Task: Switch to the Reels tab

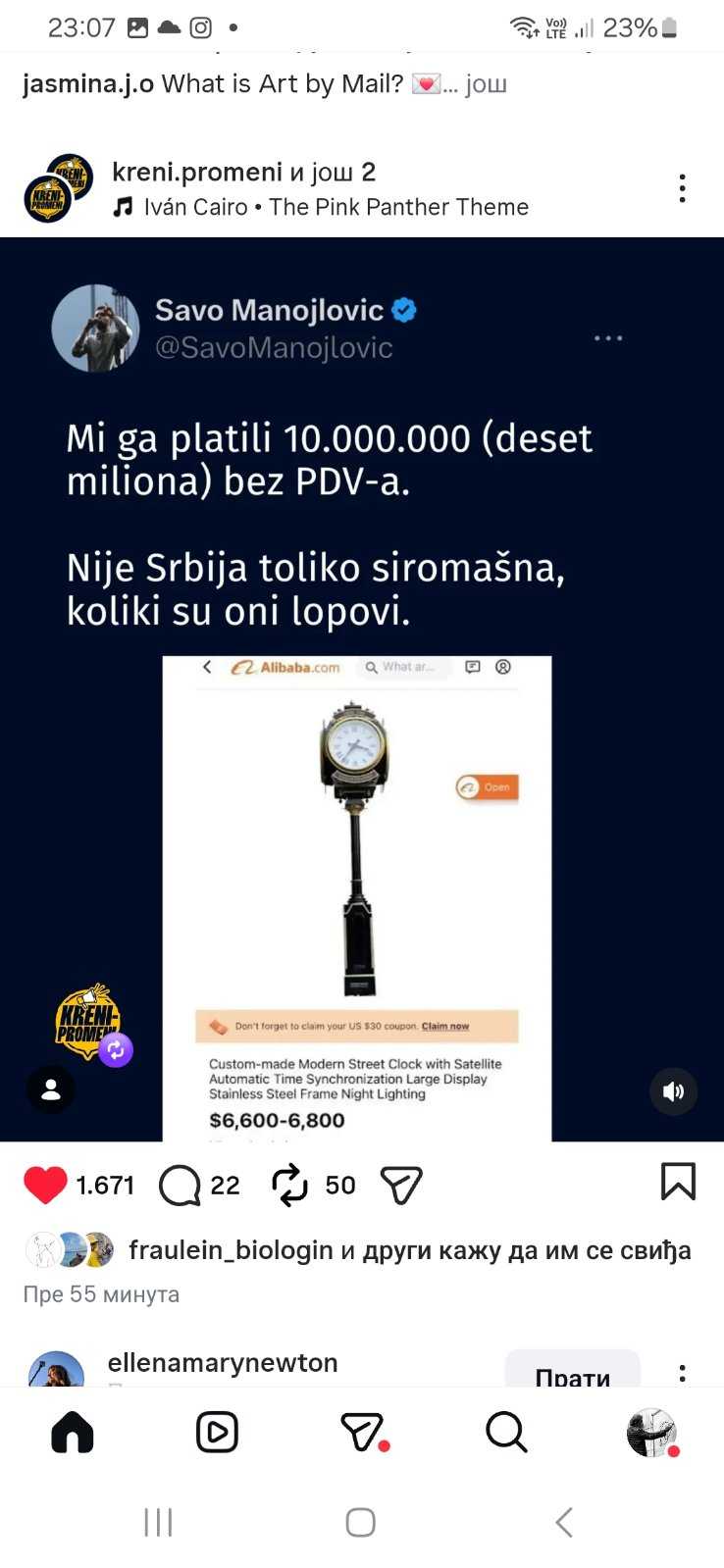Action: (217, 1433)
